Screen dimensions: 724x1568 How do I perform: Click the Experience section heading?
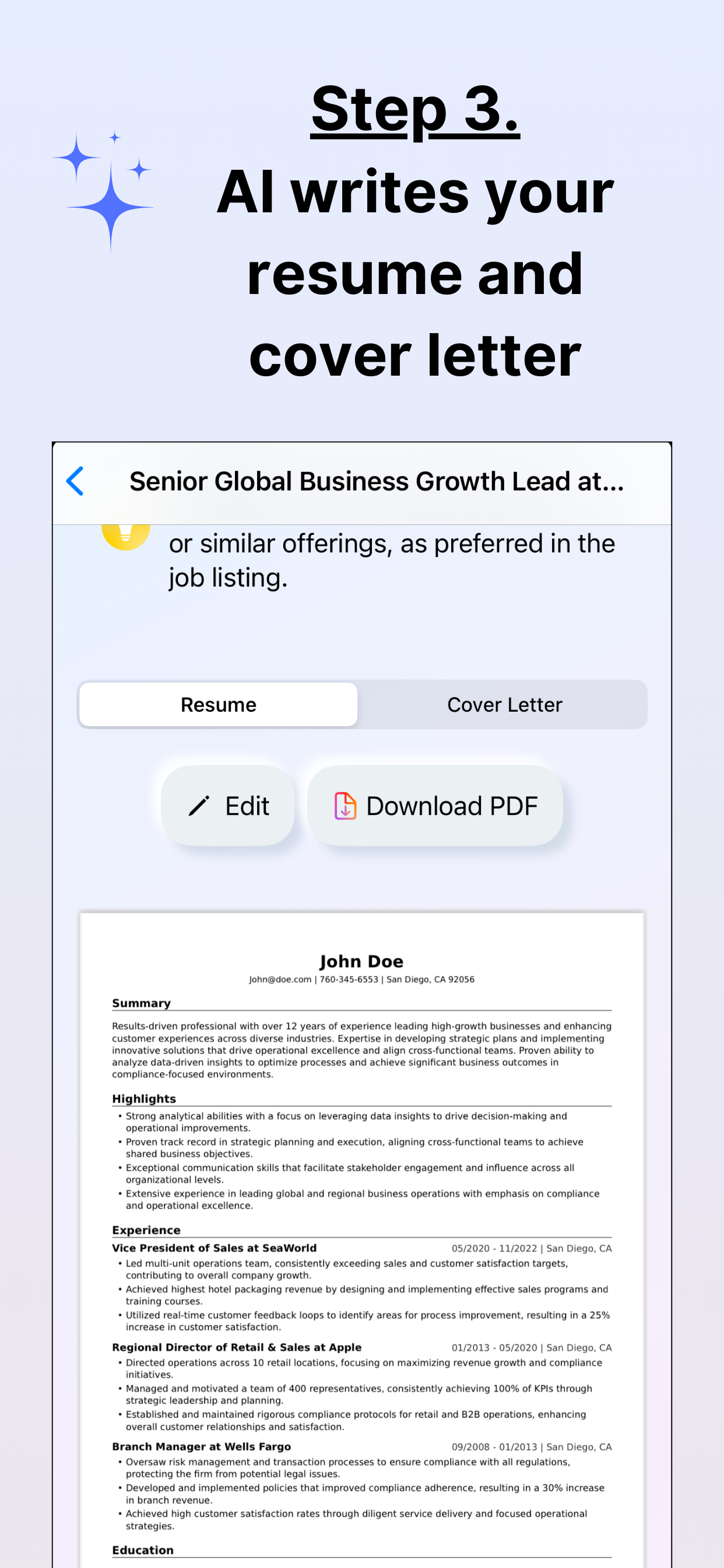145,1231
